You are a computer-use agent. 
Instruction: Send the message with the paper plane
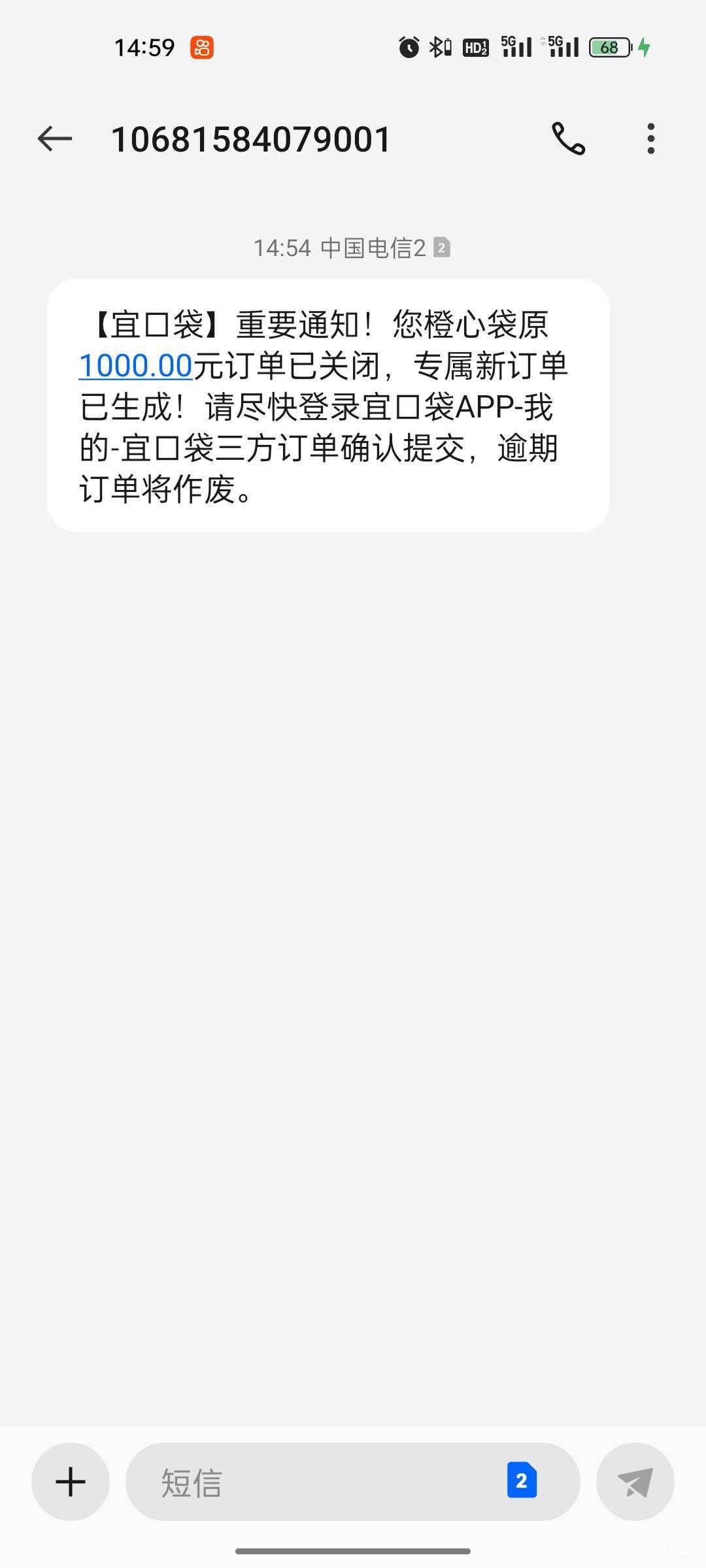pos(635,1481)
